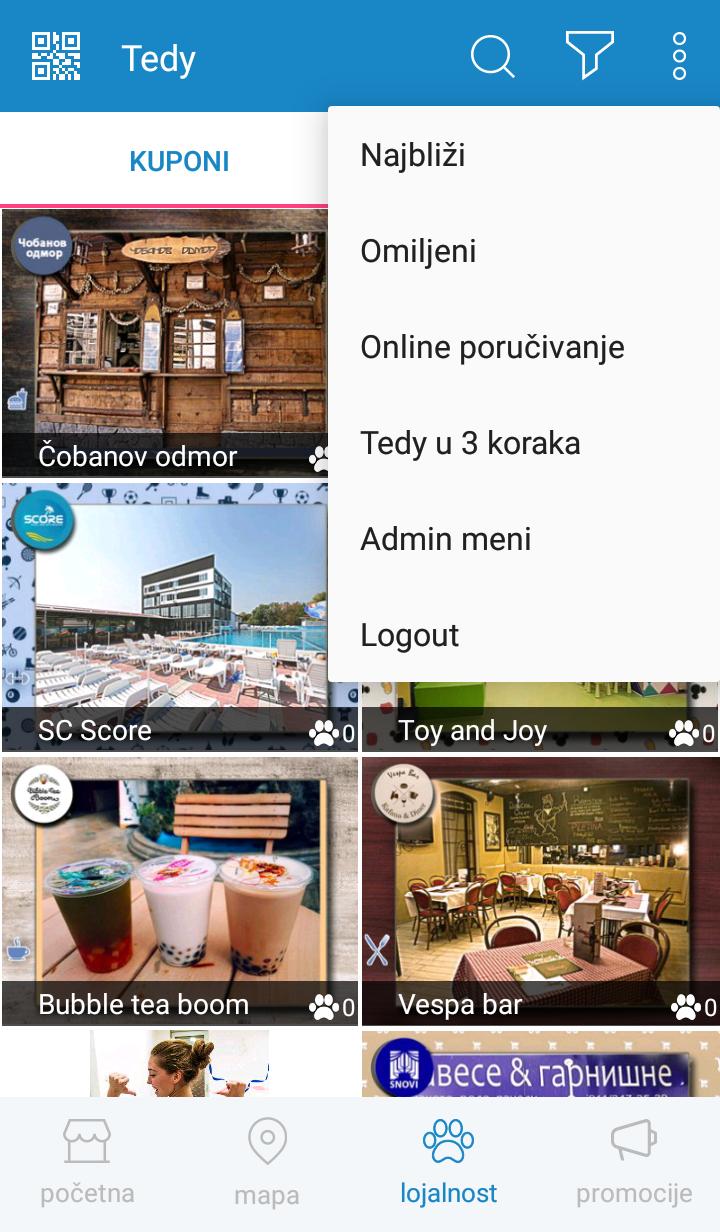Select Najbliži from the menu

524,155
